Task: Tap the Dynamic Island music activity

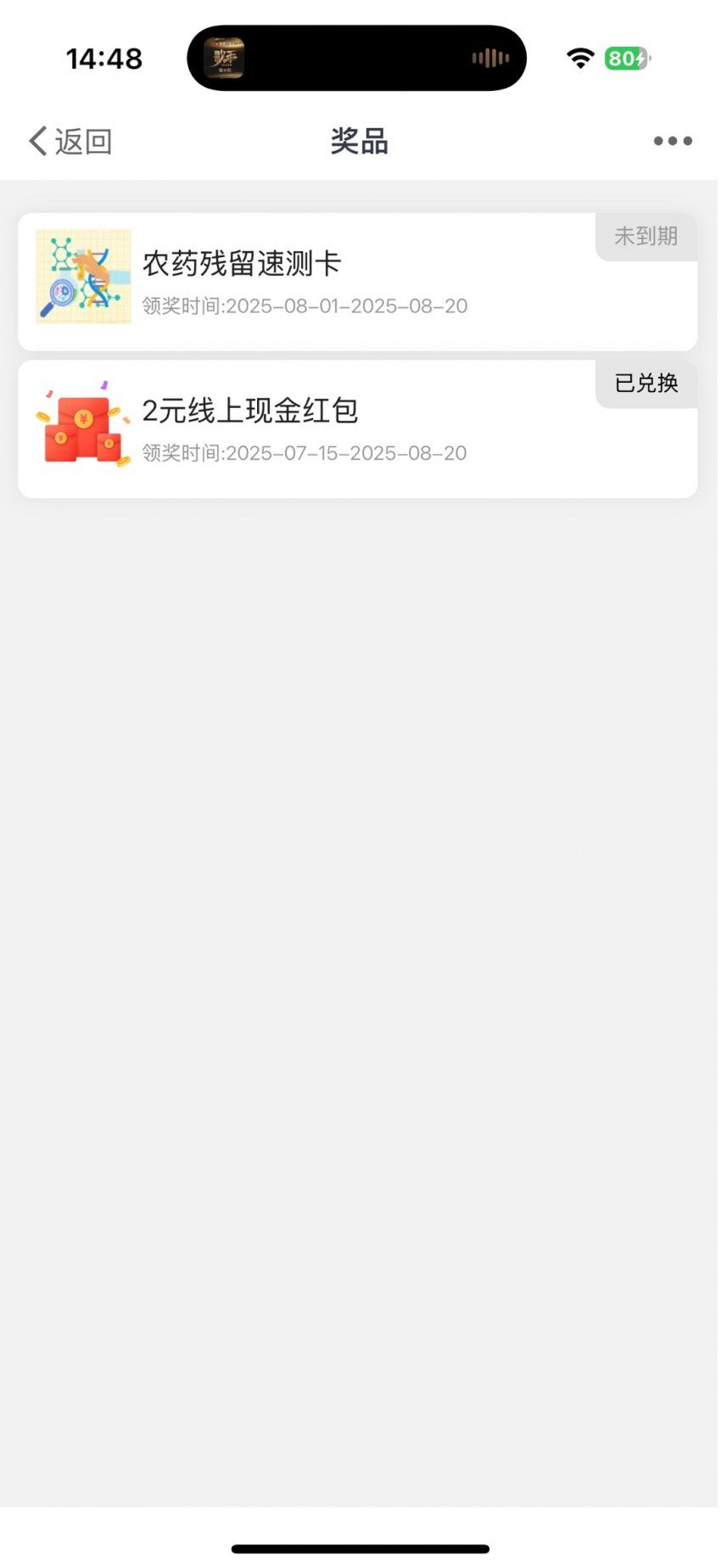Action: (356, 58)
